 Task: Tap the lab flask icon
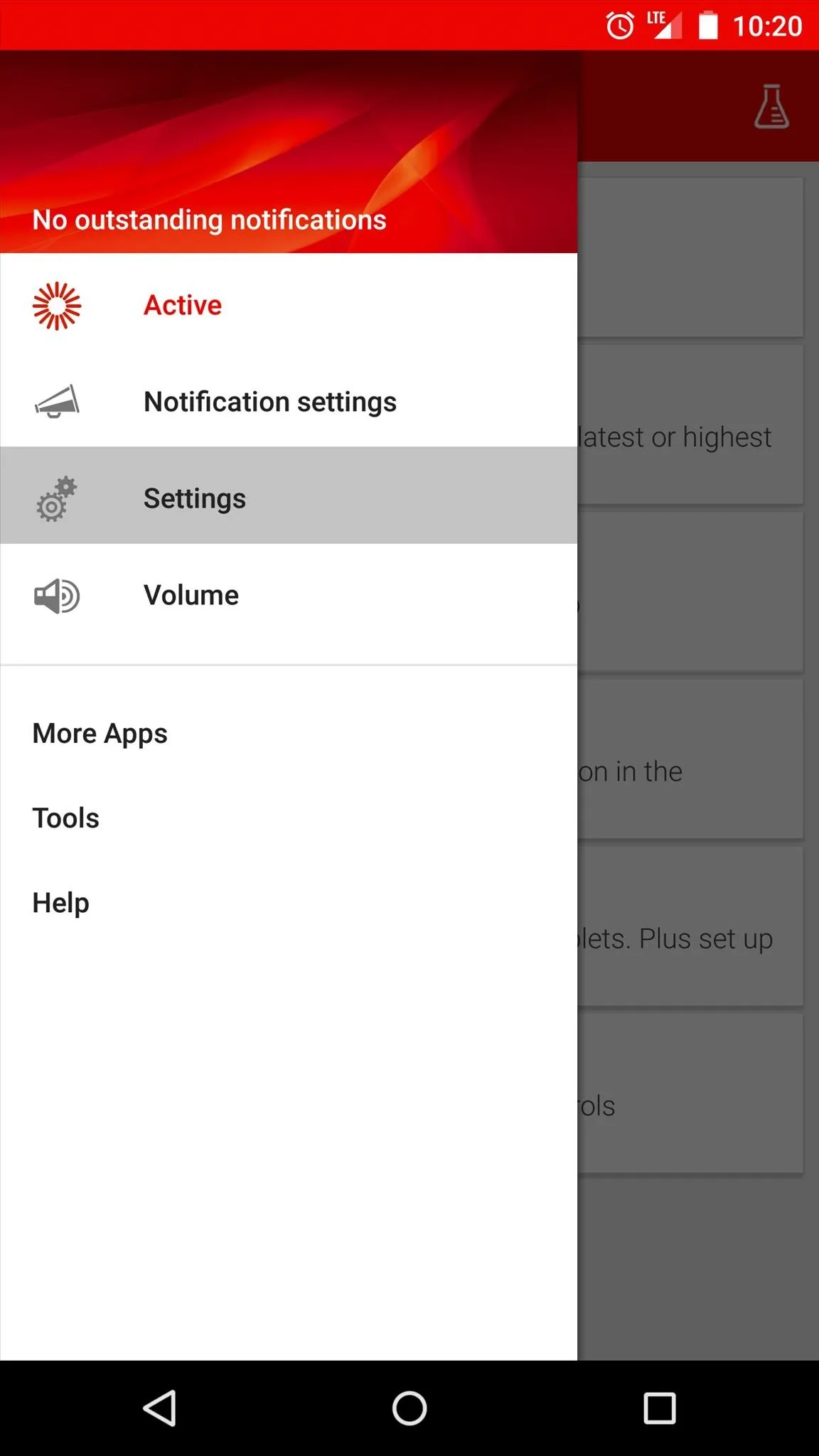[771, 107]
